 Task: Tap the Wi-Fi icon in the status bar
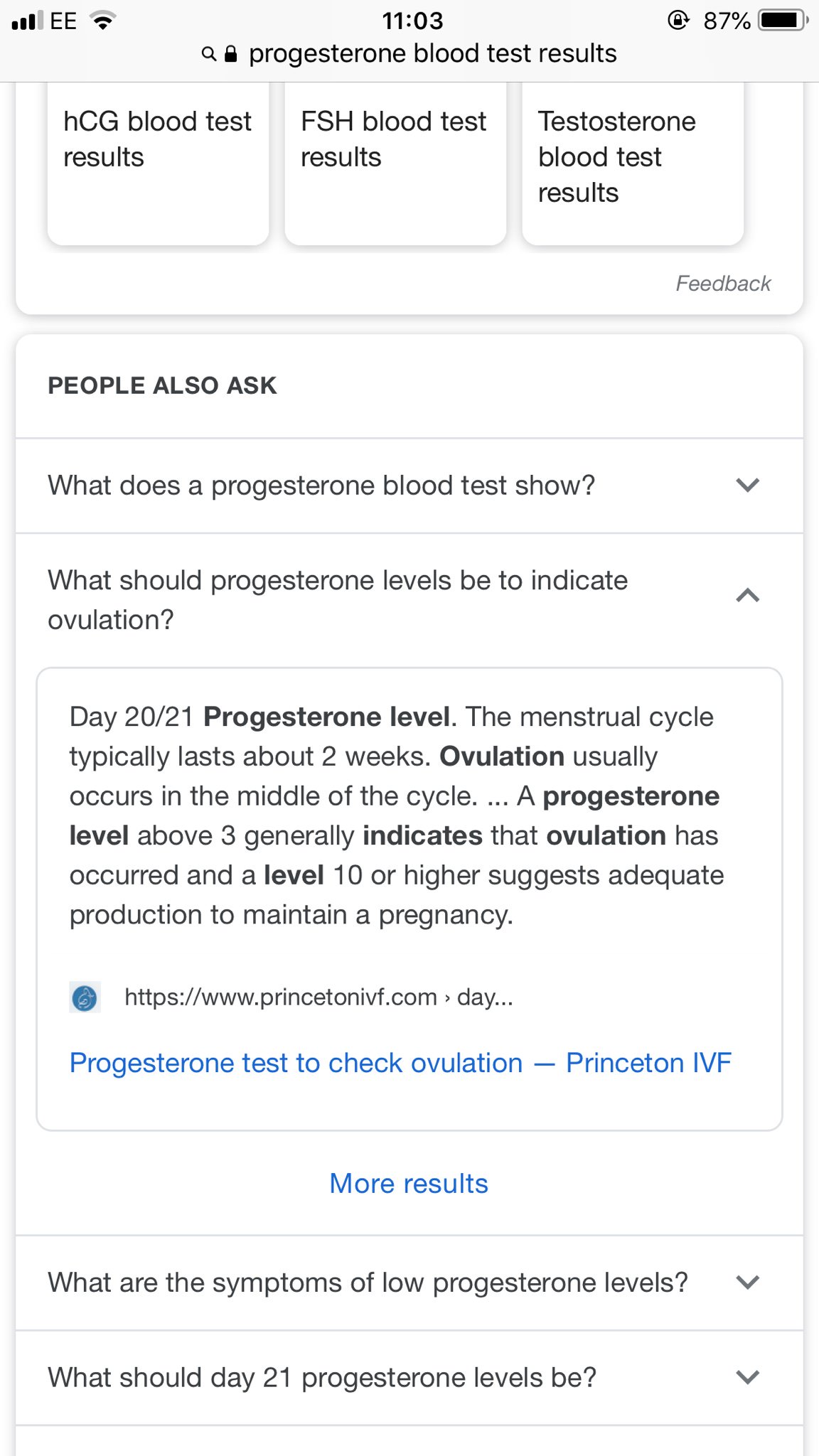pyautogui.click(x=101, y=19)
